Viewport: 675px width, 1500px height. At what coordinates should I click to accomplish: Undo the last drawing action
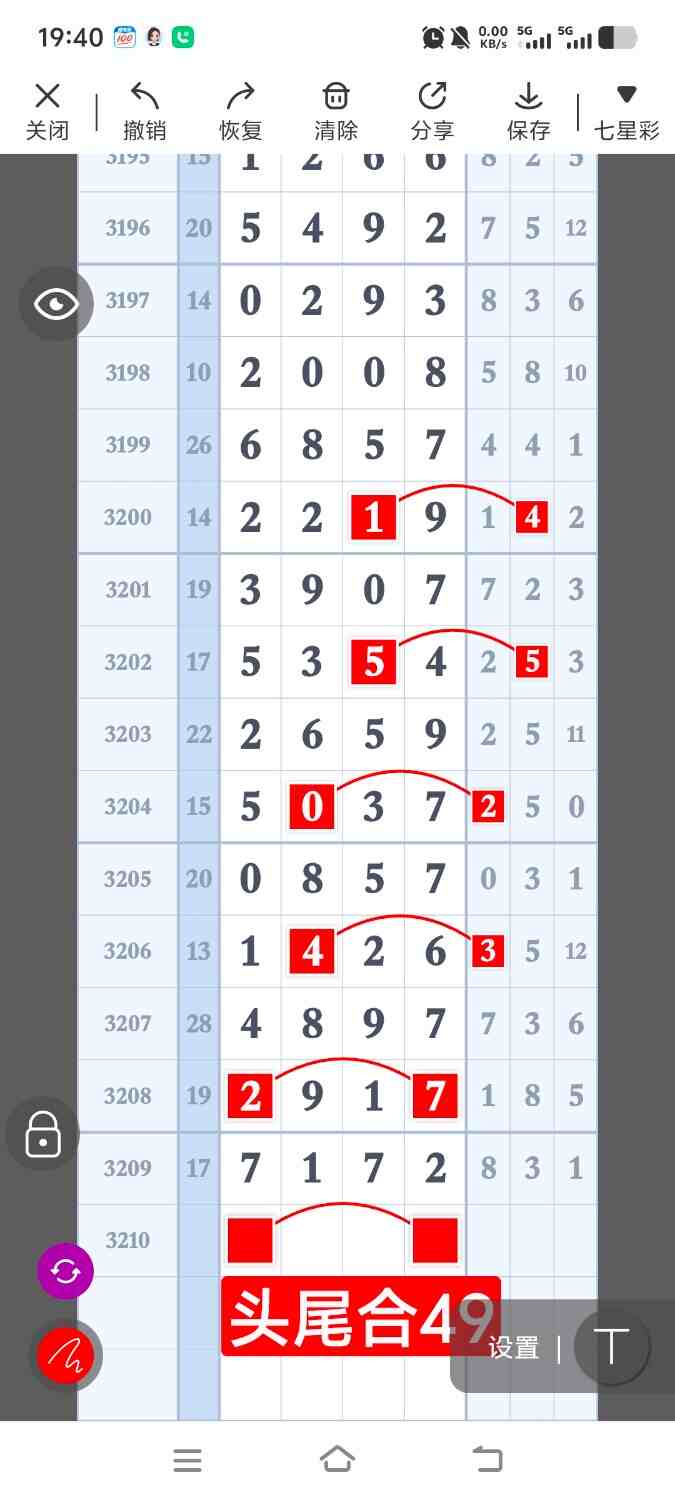click(144, 110)
